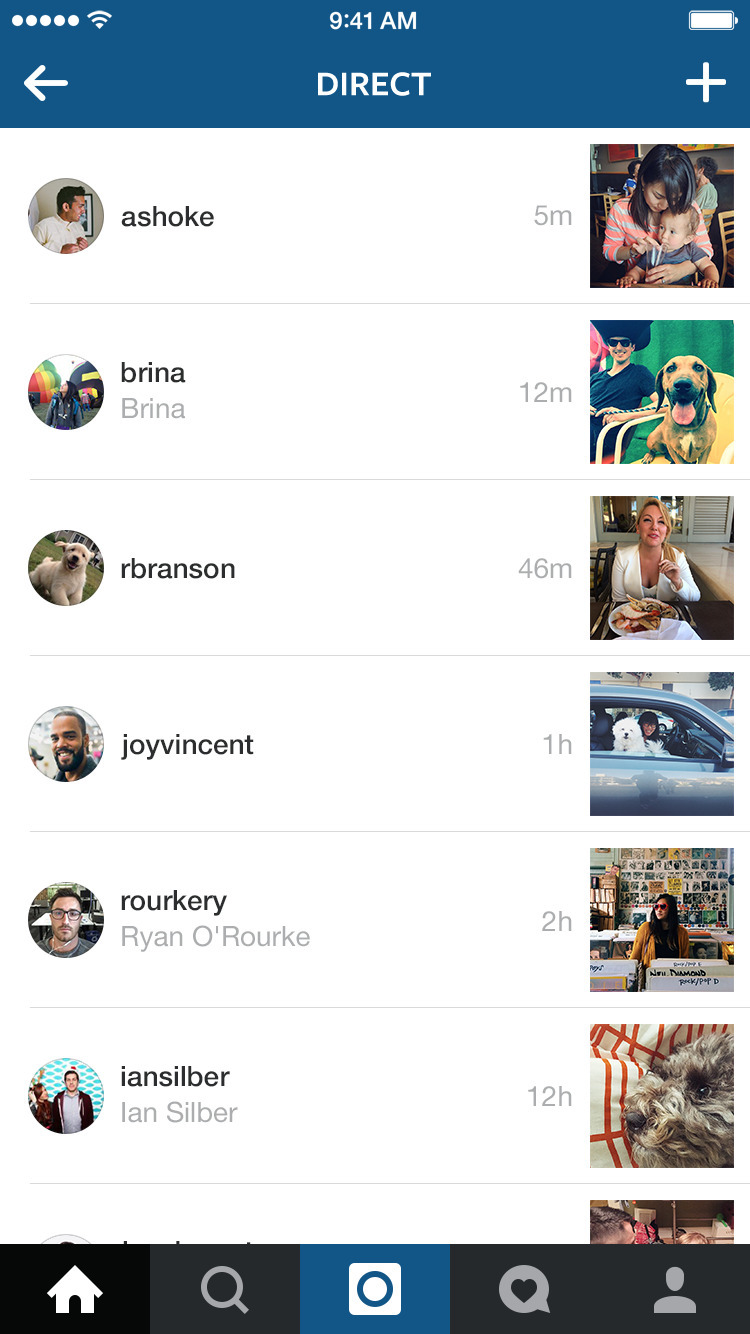
Task: Open the Camera tab
Action: click(x=375, y=1289)
